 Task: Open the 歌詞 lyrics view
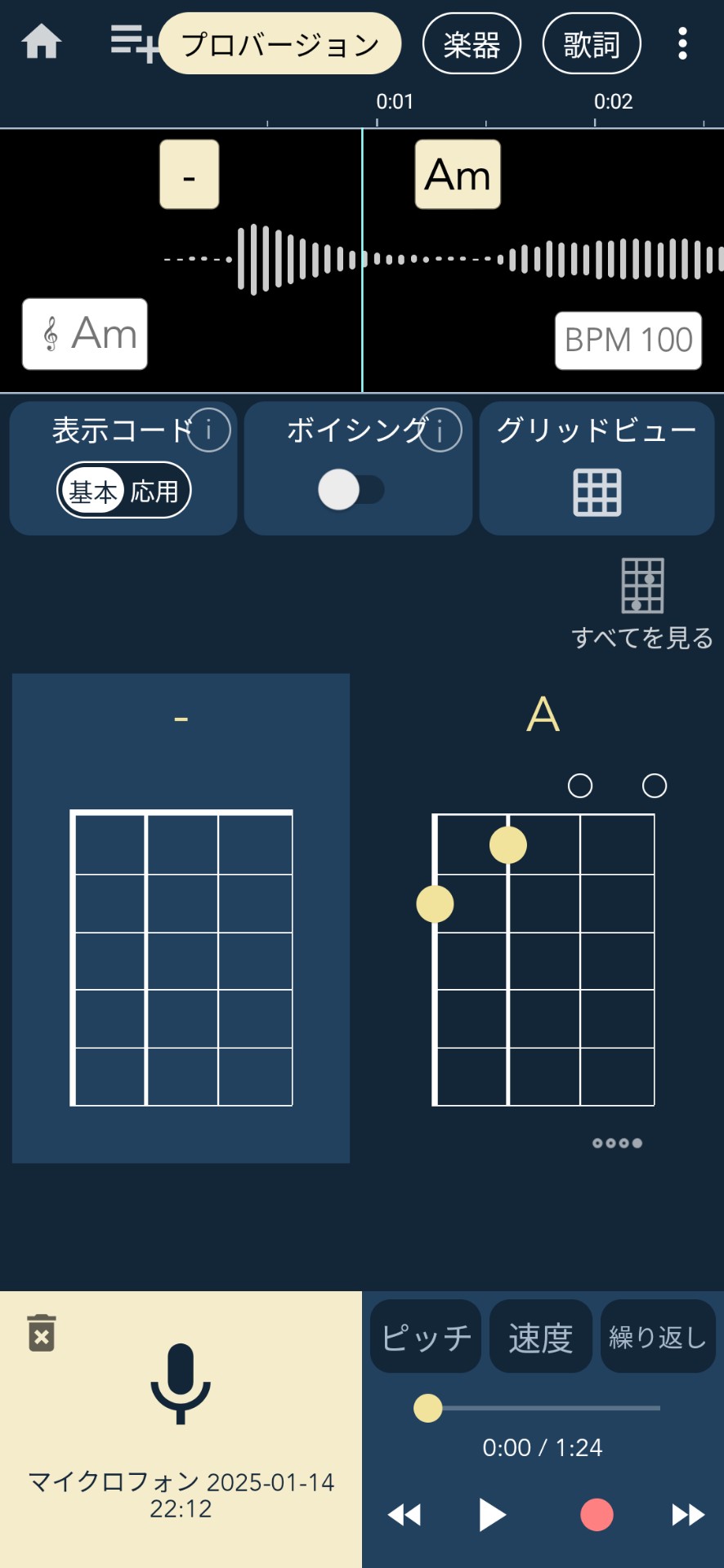point(591,44)
